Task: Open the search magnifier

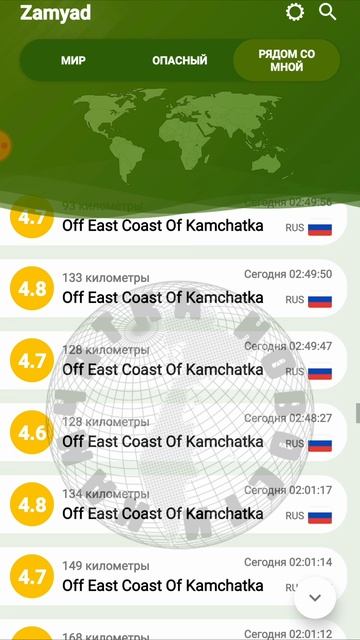Action: pos(327,12)
